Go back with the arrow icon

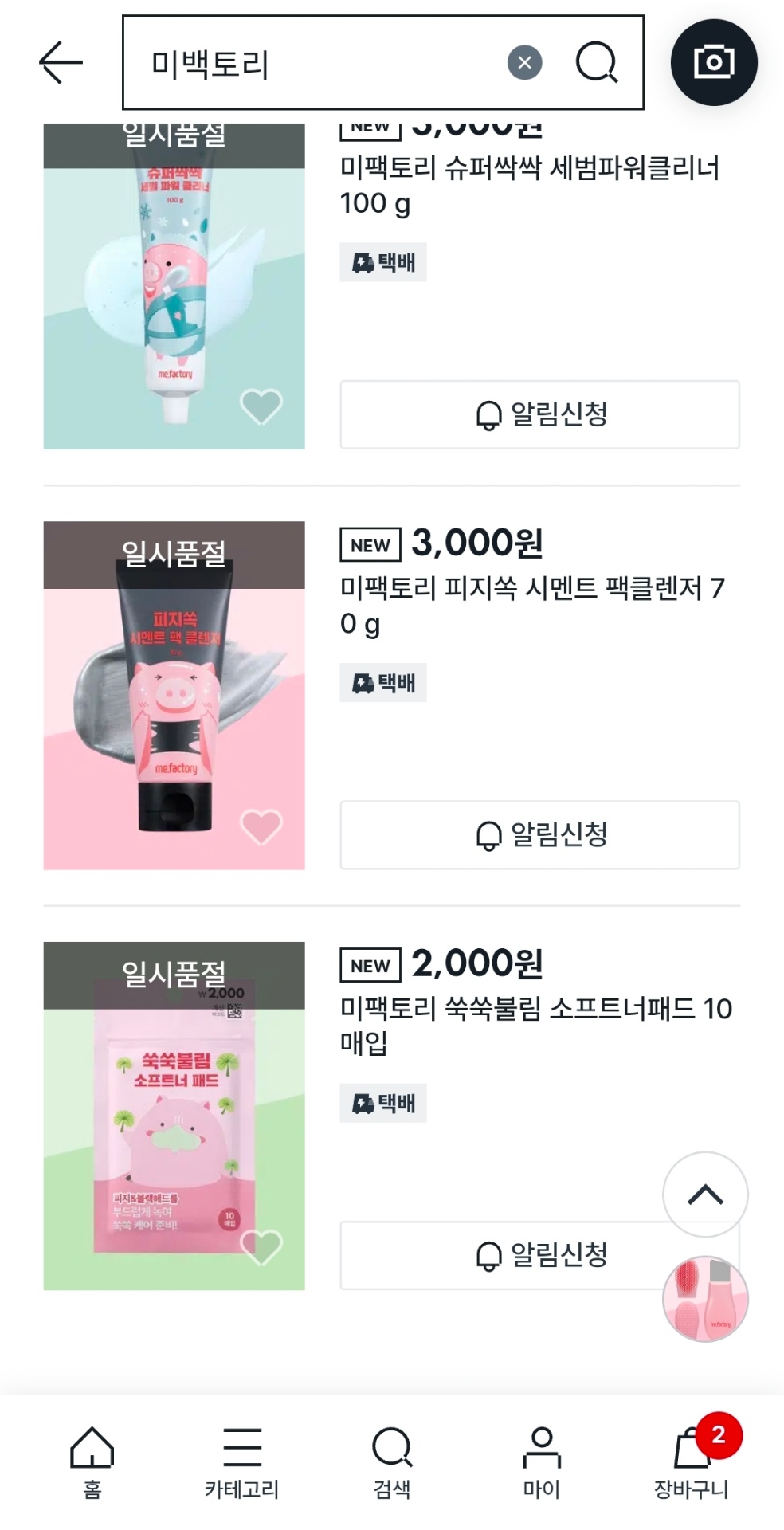click(x=61, y=62)
